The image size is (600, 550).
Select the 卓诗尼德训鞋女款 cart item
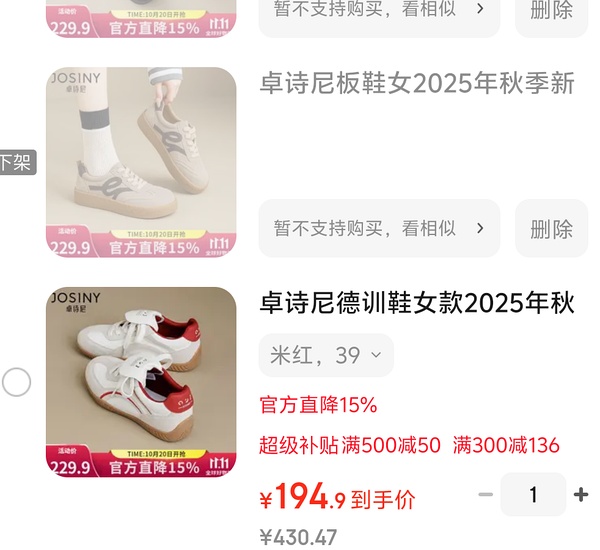click(x=16, y=382)
